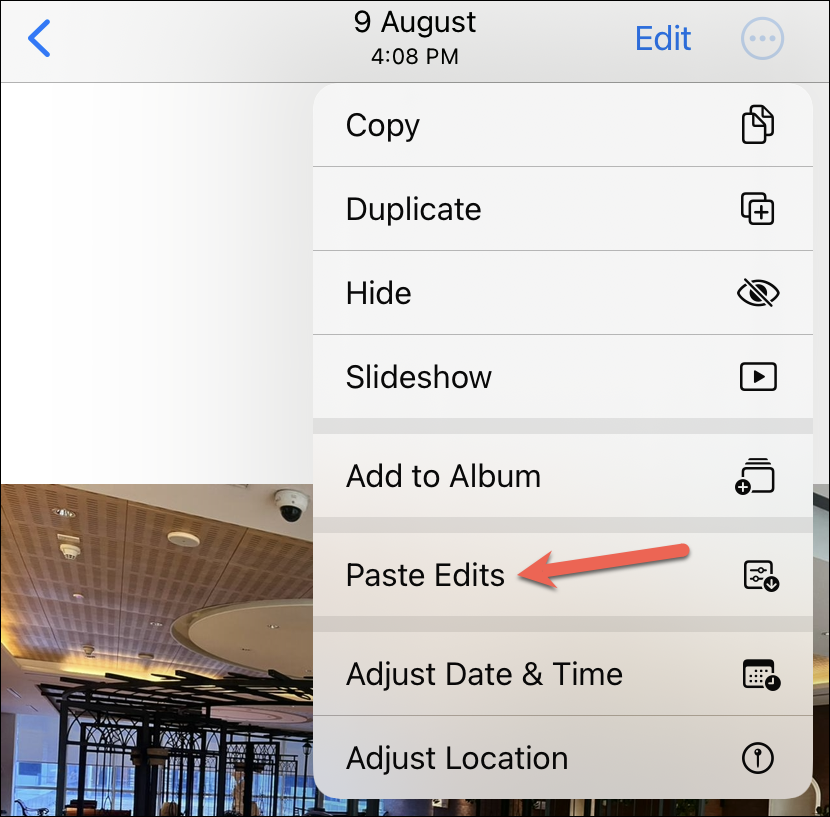Viewport: 830px width, 817px height.
Task: Close the more options ellipsis menu
Action: point(762,39)
